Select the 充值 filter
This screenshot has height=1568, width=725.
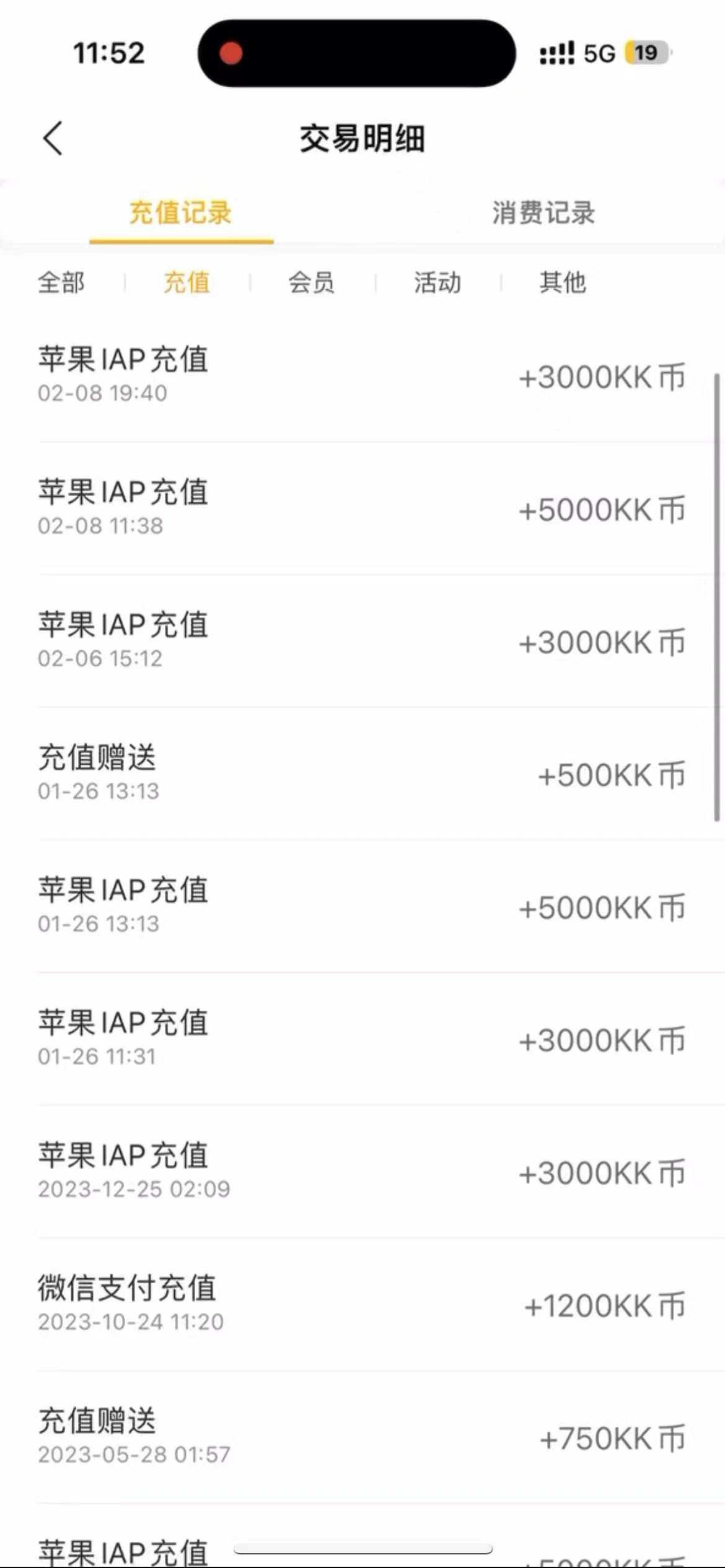[187, 282]
